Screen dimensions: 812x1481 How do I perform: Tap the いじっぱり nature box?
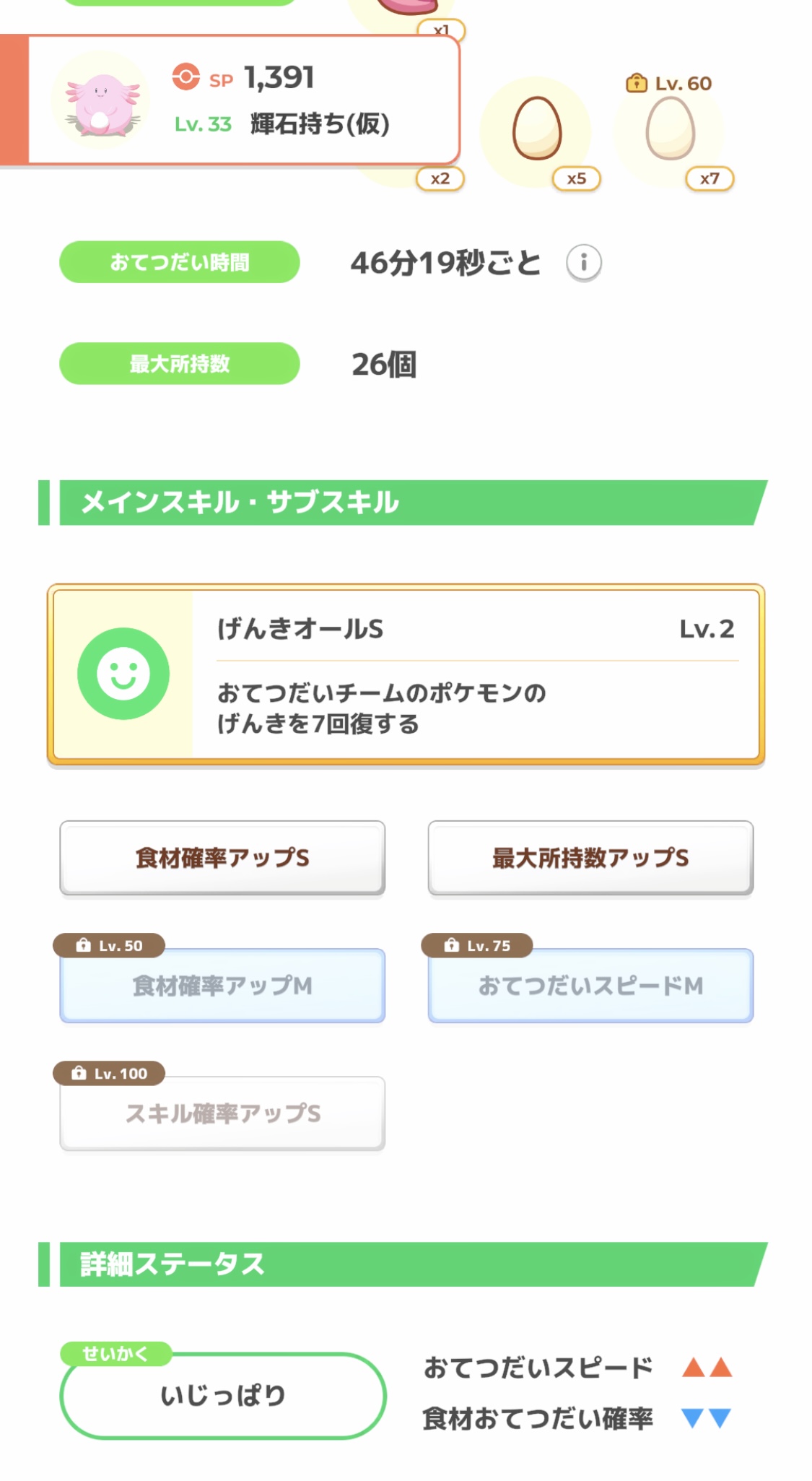(x=222, y=1395)
